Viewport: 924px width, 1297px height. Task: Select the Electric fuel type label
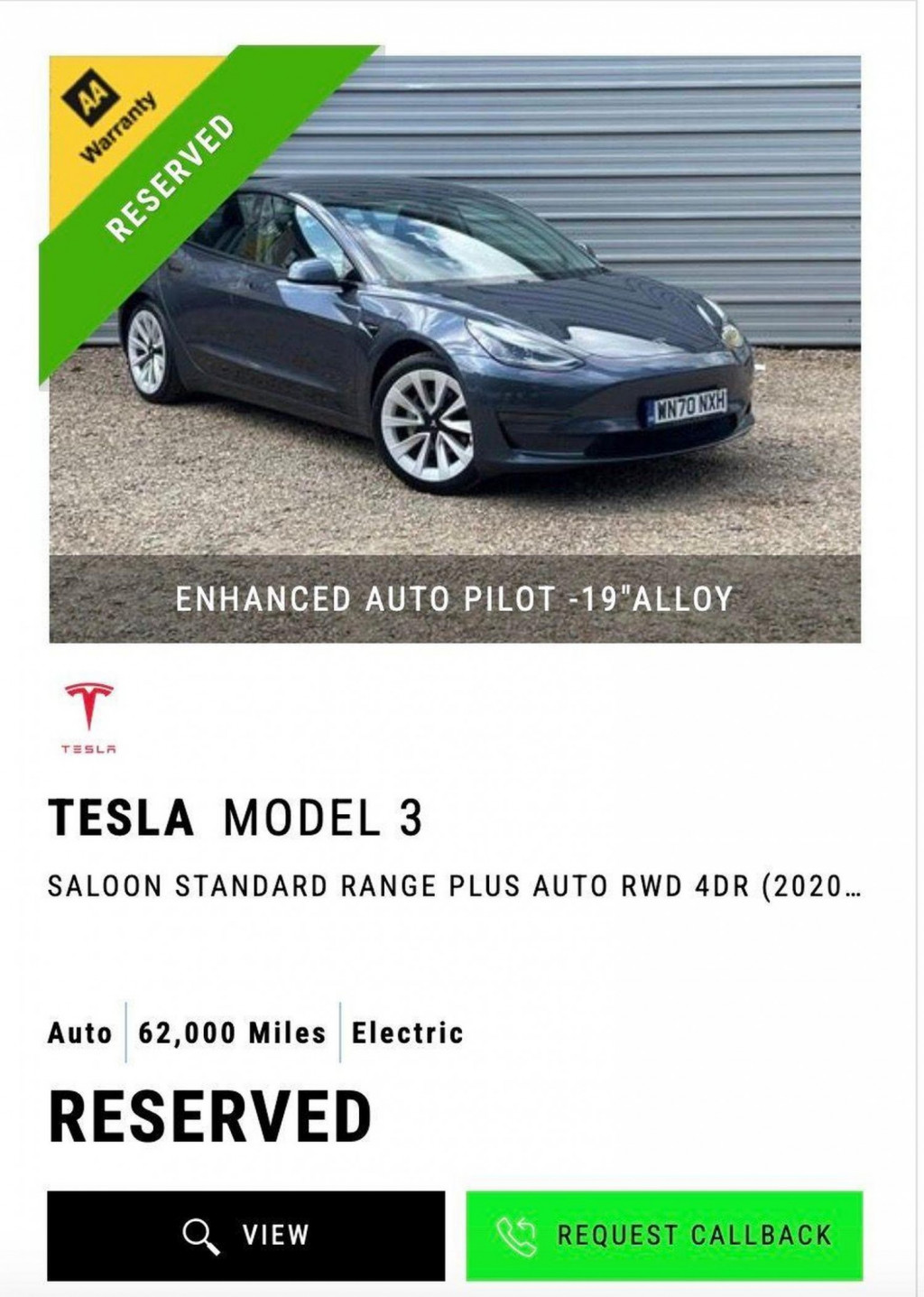point(406,1033)
